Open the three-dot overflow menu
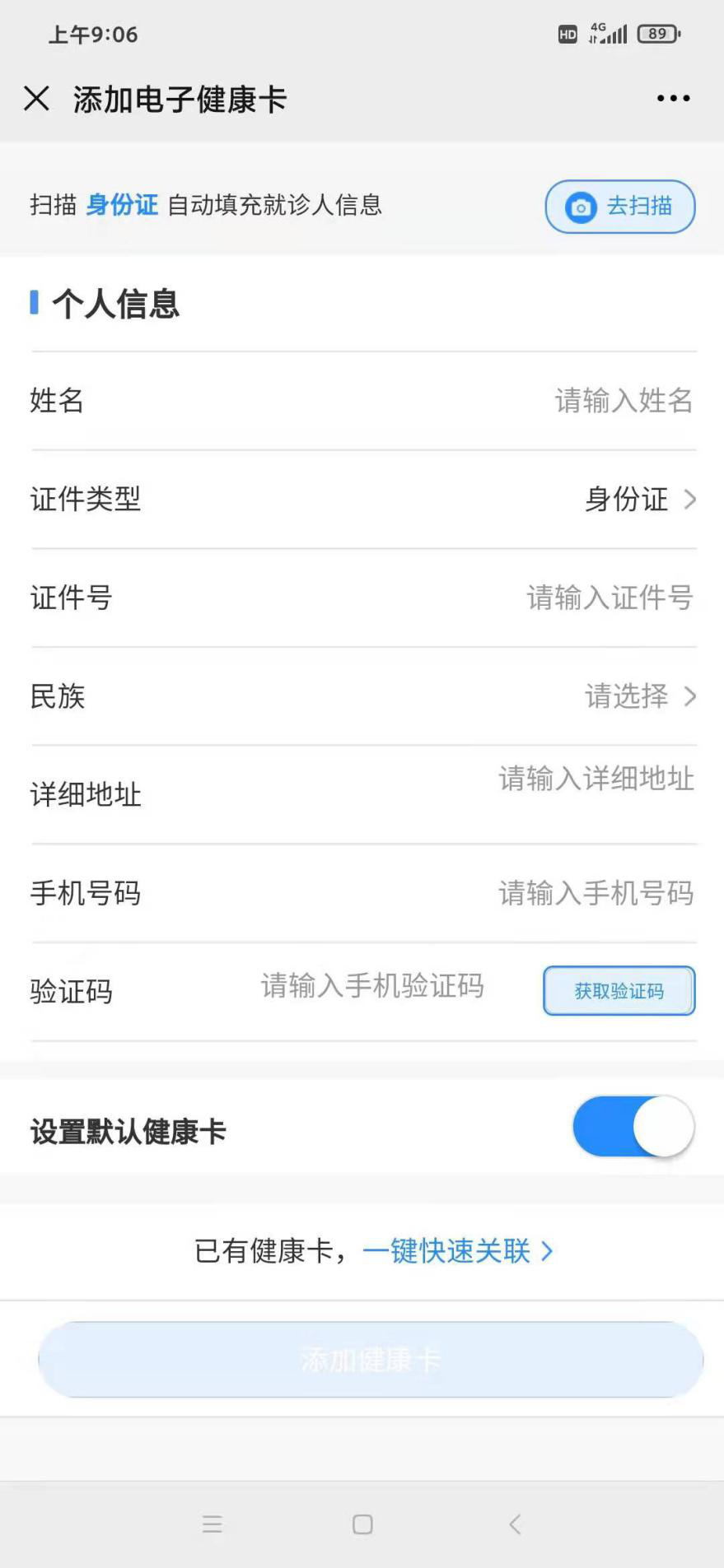This screenshot has width=724, height=1568. coord(673,99)
